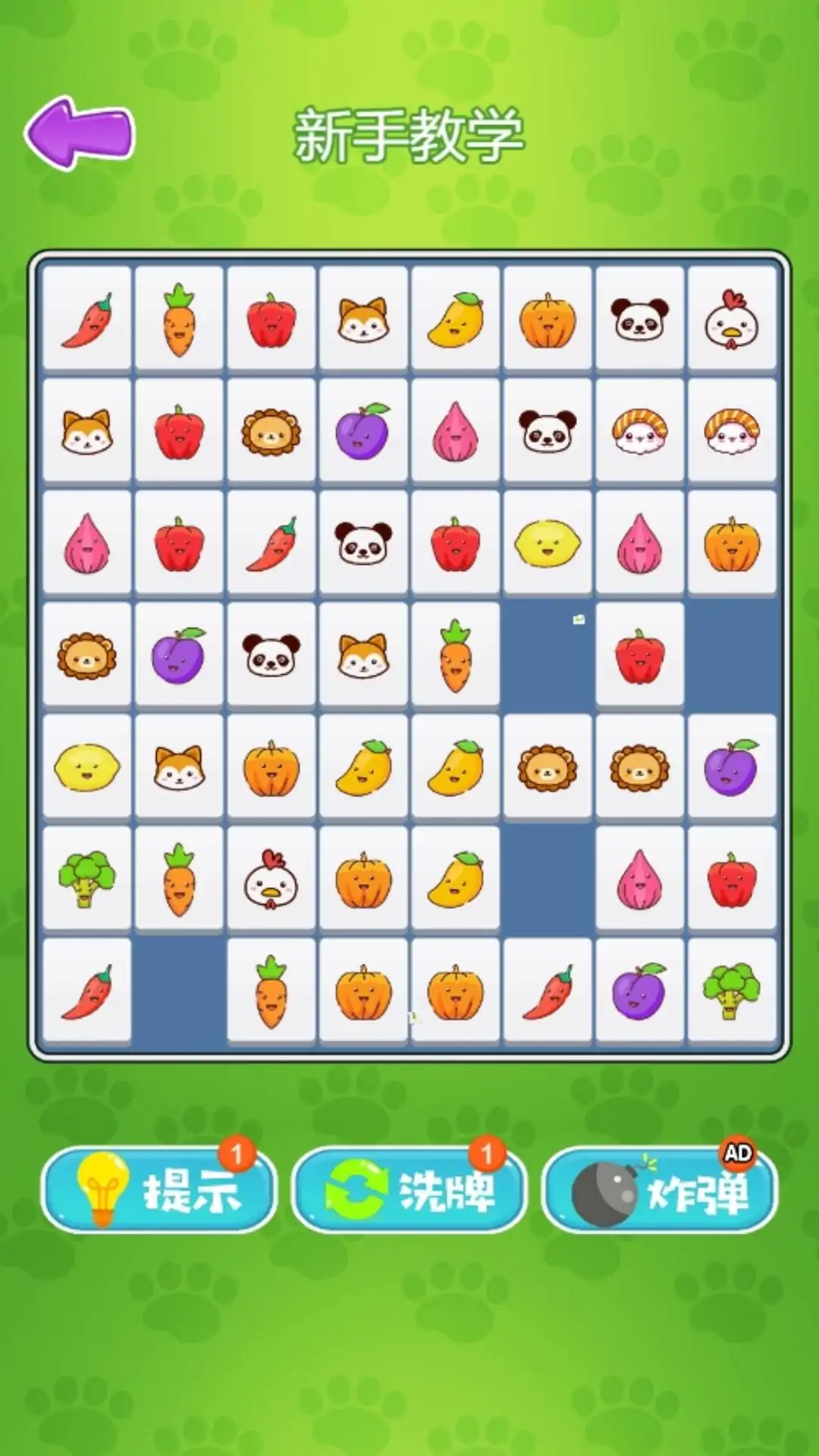Tap the broccoli tile beside the purple plum
Image resolution: width=819 pixels, height=1456 pixels.
pos(731,990)
